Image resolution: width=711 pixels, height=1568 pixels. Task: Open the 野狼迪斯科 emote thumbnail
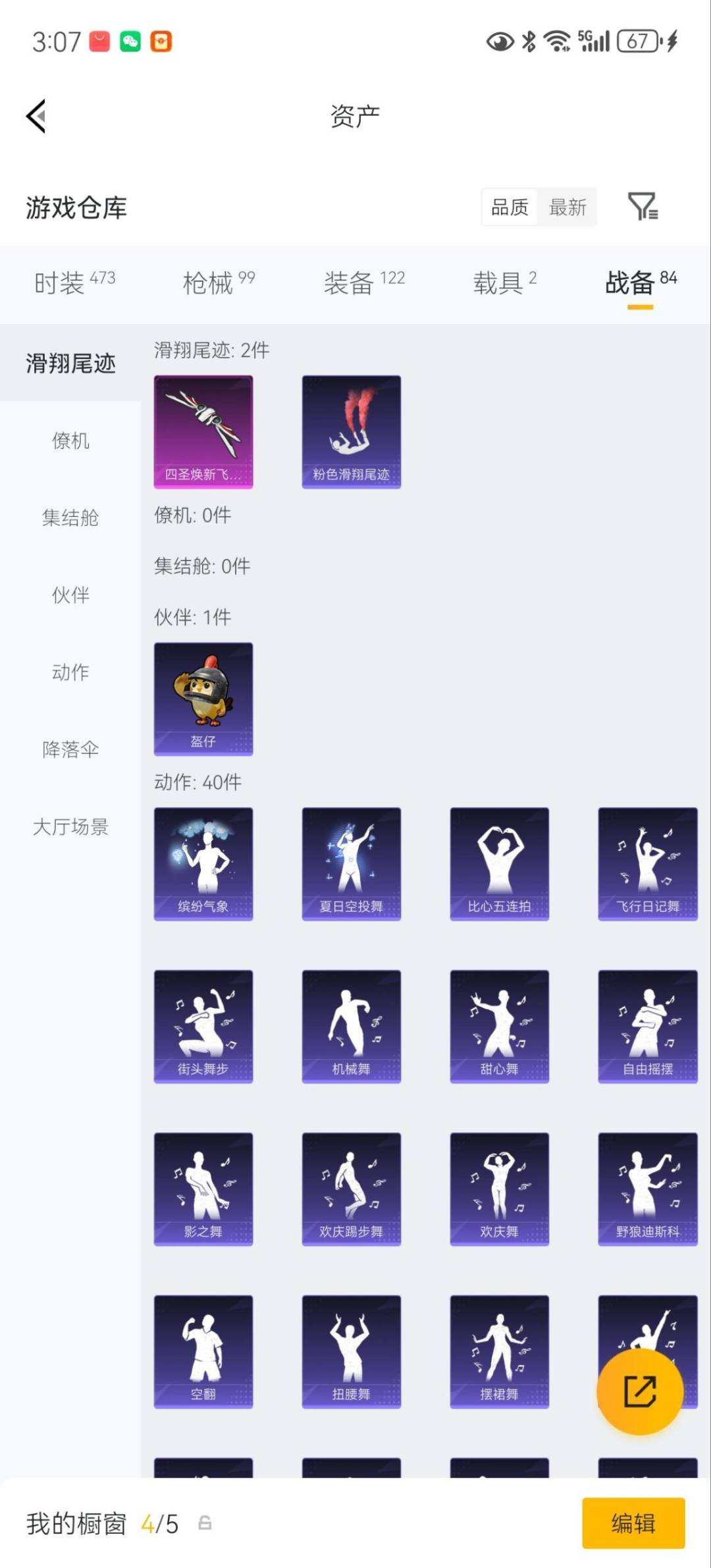(646, 1187)
